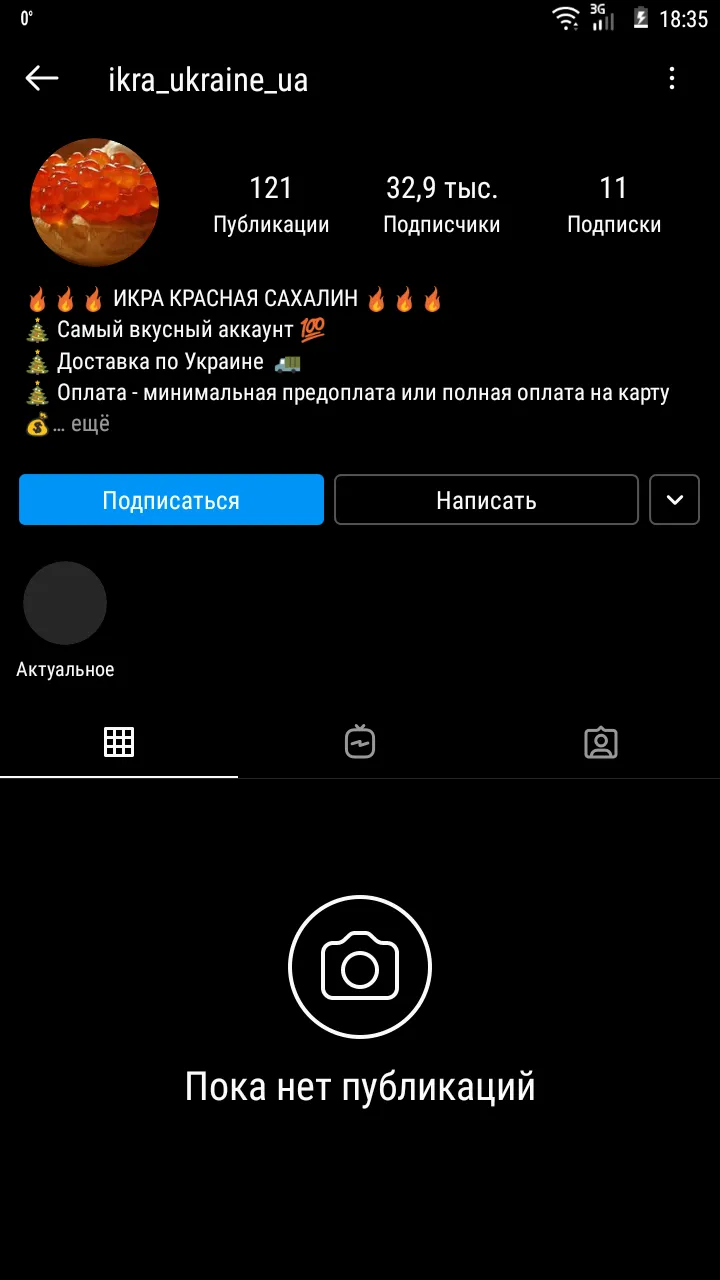Open the caviar profile picture
The height and width of the screenshot is (1280, 720).
click(95, 203)
